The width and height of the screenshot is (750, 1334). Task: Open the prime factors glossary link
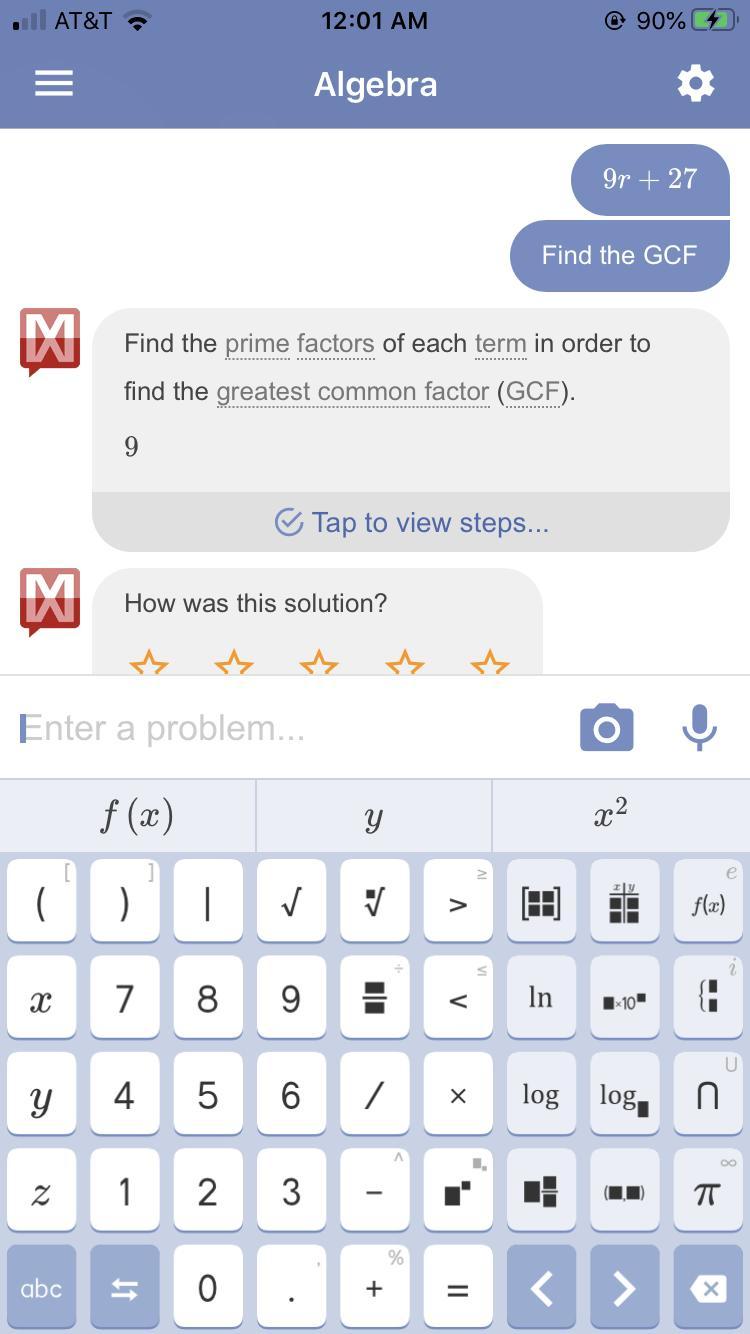[x=299, y=344]
